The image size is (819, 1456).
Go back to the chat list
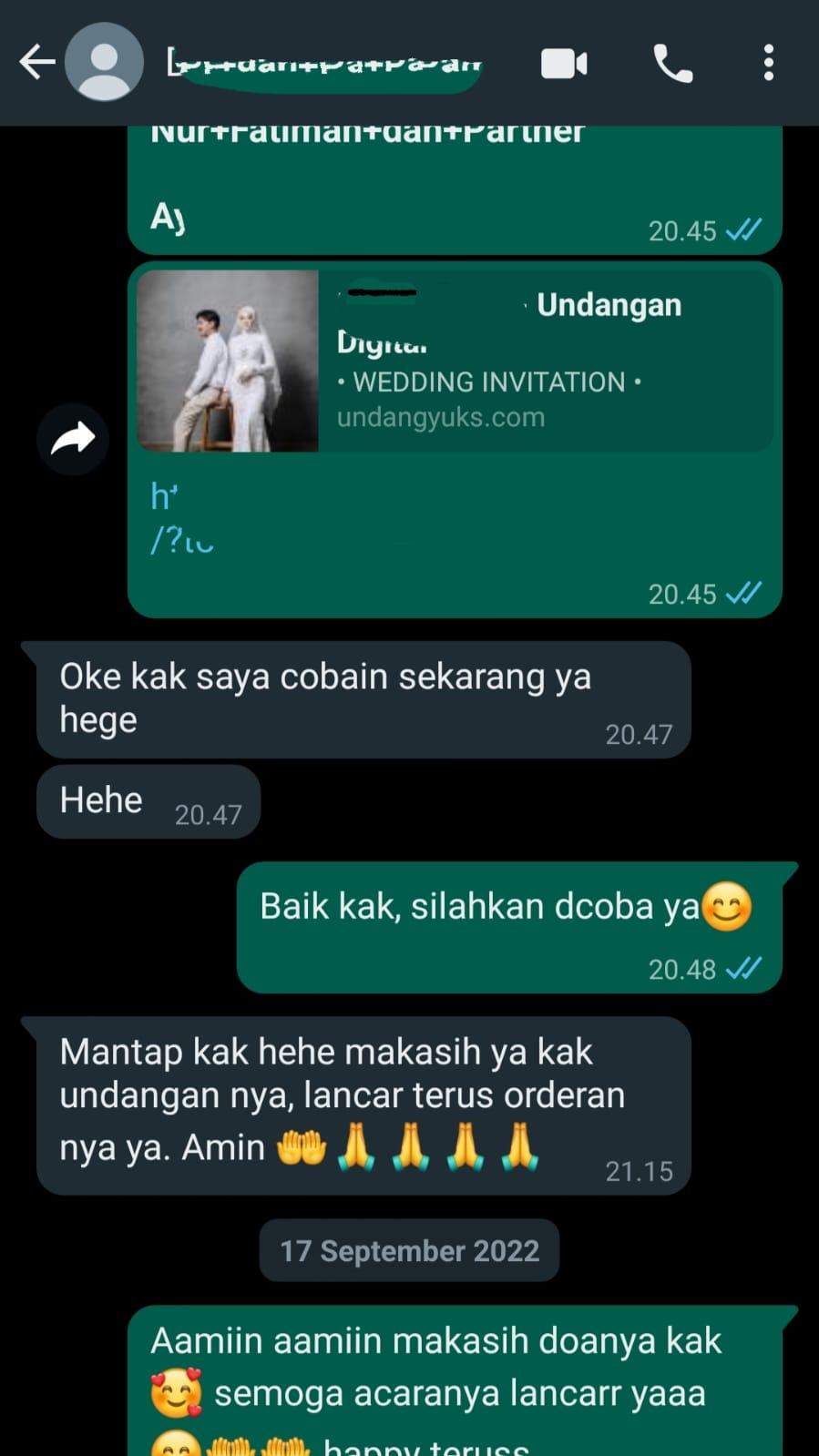click(36, 63)
